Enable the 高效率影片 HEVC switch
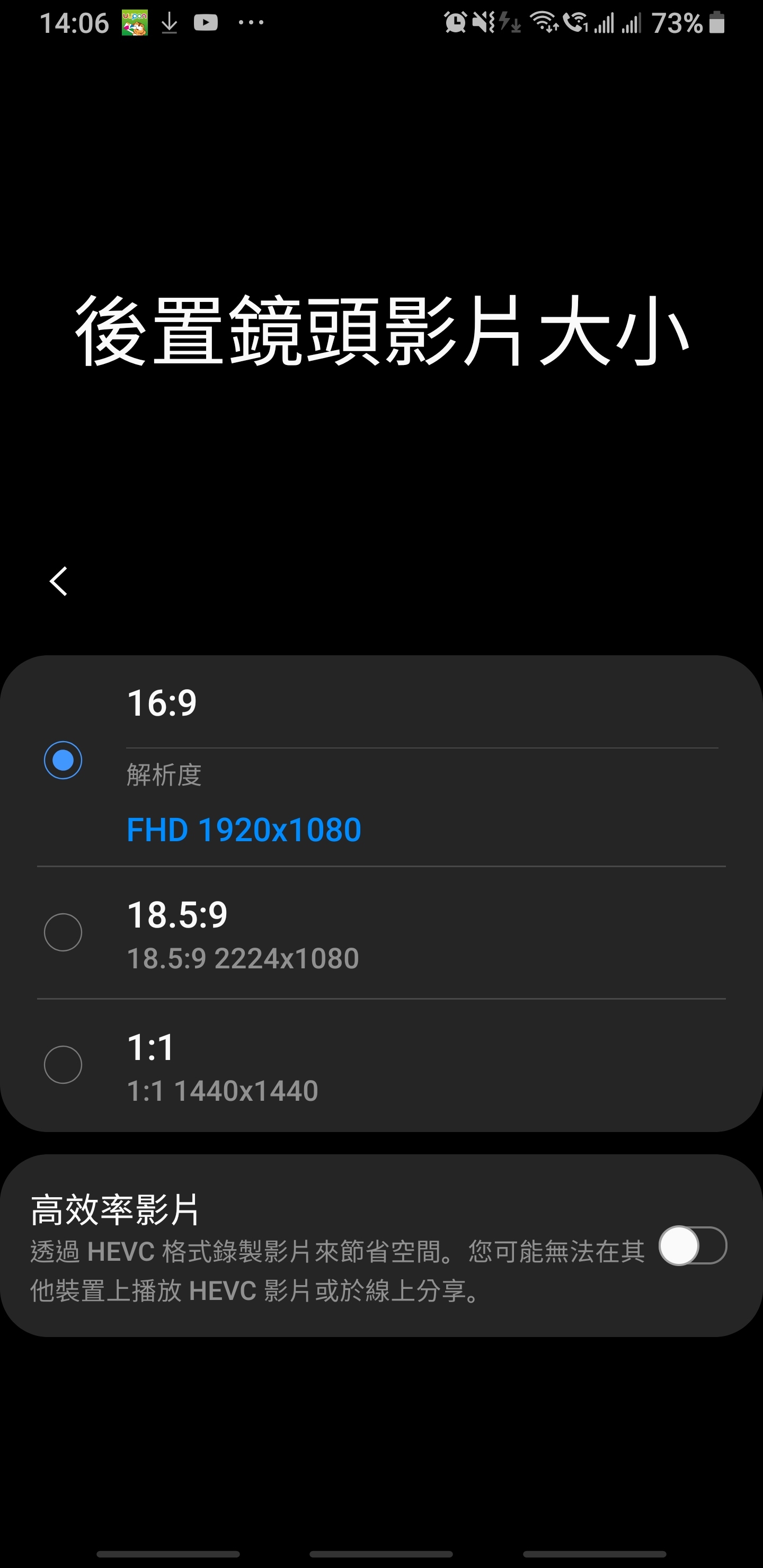This screenshot has width=763, height=1568. tap(693, 1246)
